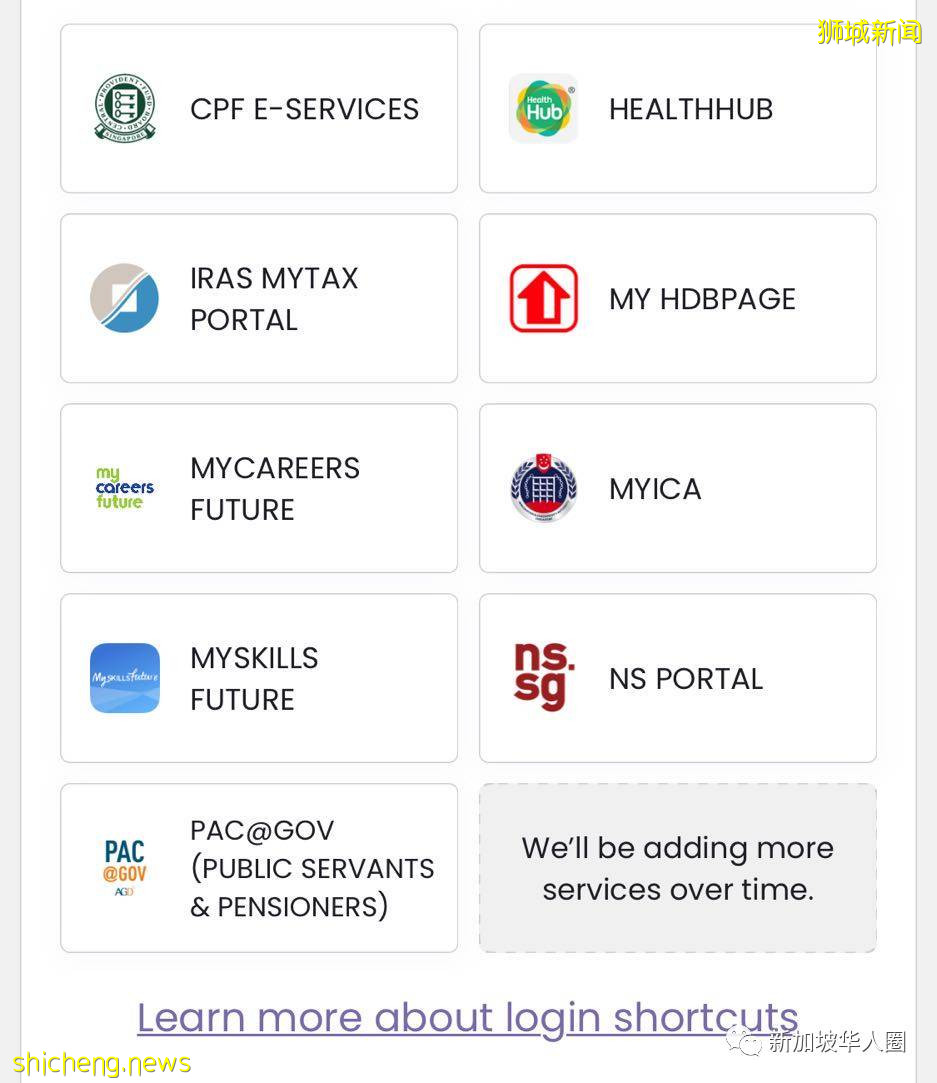937x1083 pixels.
Task: Click the HealthHub app icon
Action: tap(543, 109)
